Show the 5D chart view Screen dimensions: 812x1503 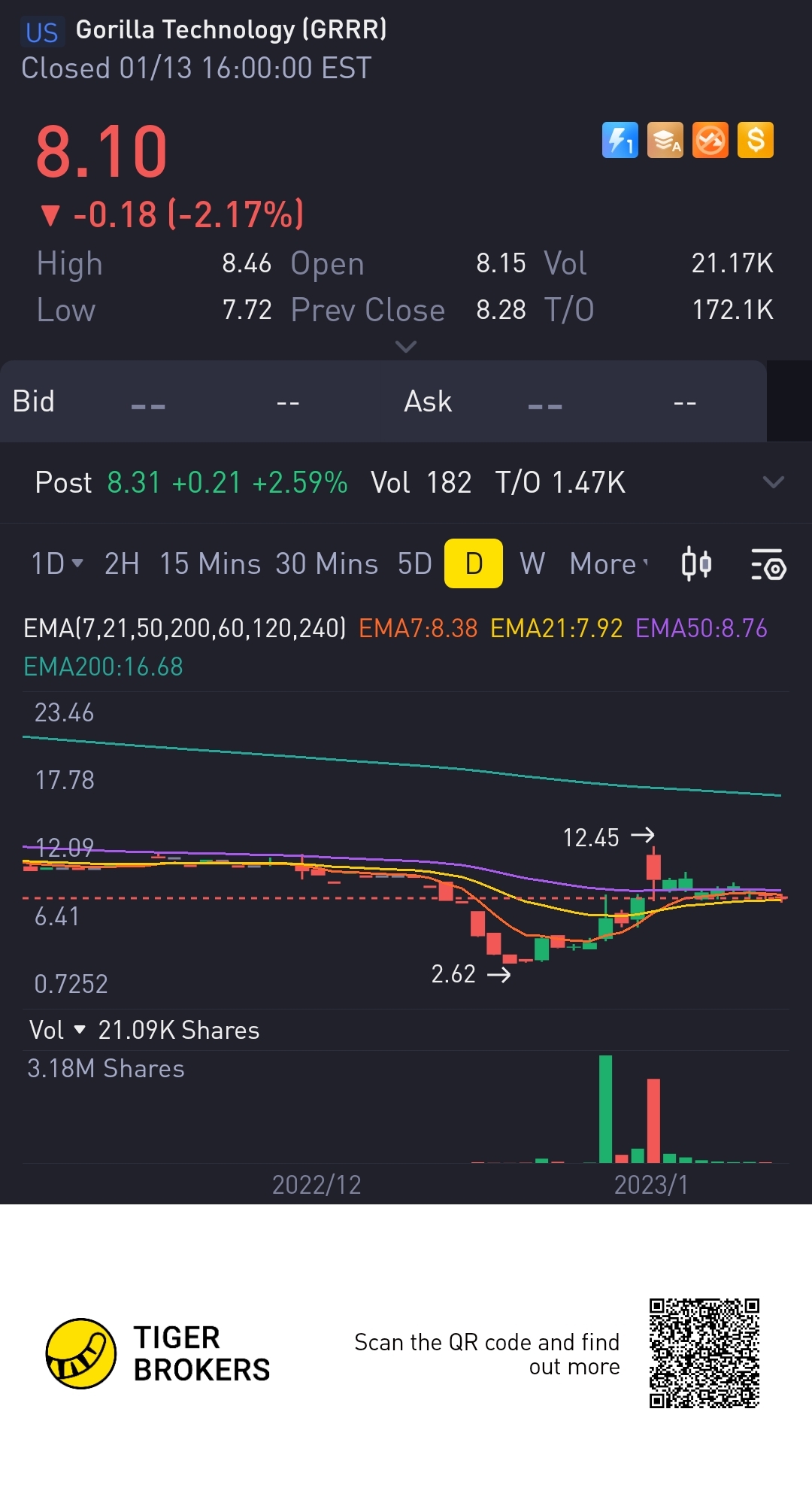tap(414, 563)
